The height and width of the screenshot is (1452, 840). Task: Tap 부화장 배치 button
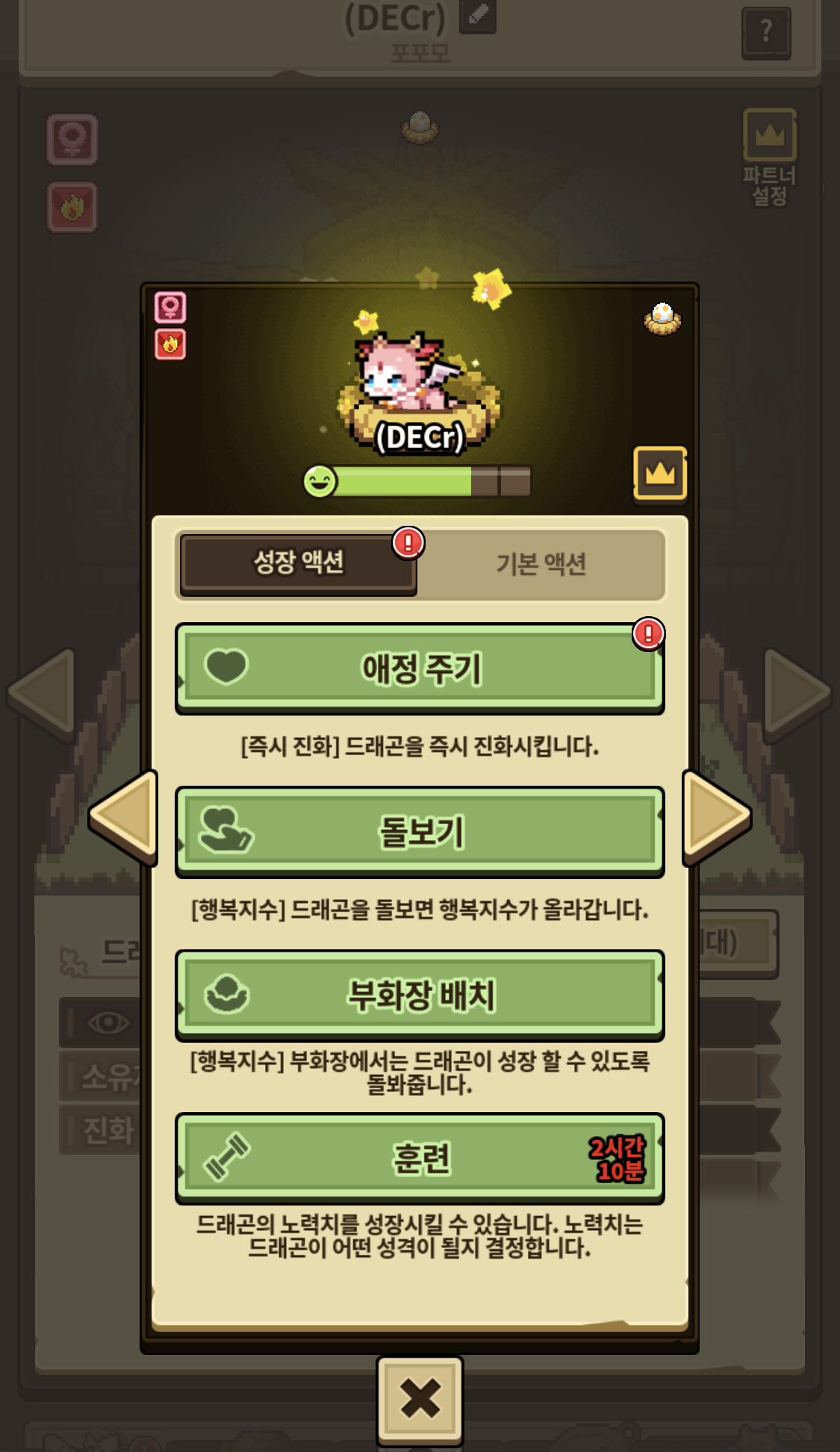click(x=420, y=995)
